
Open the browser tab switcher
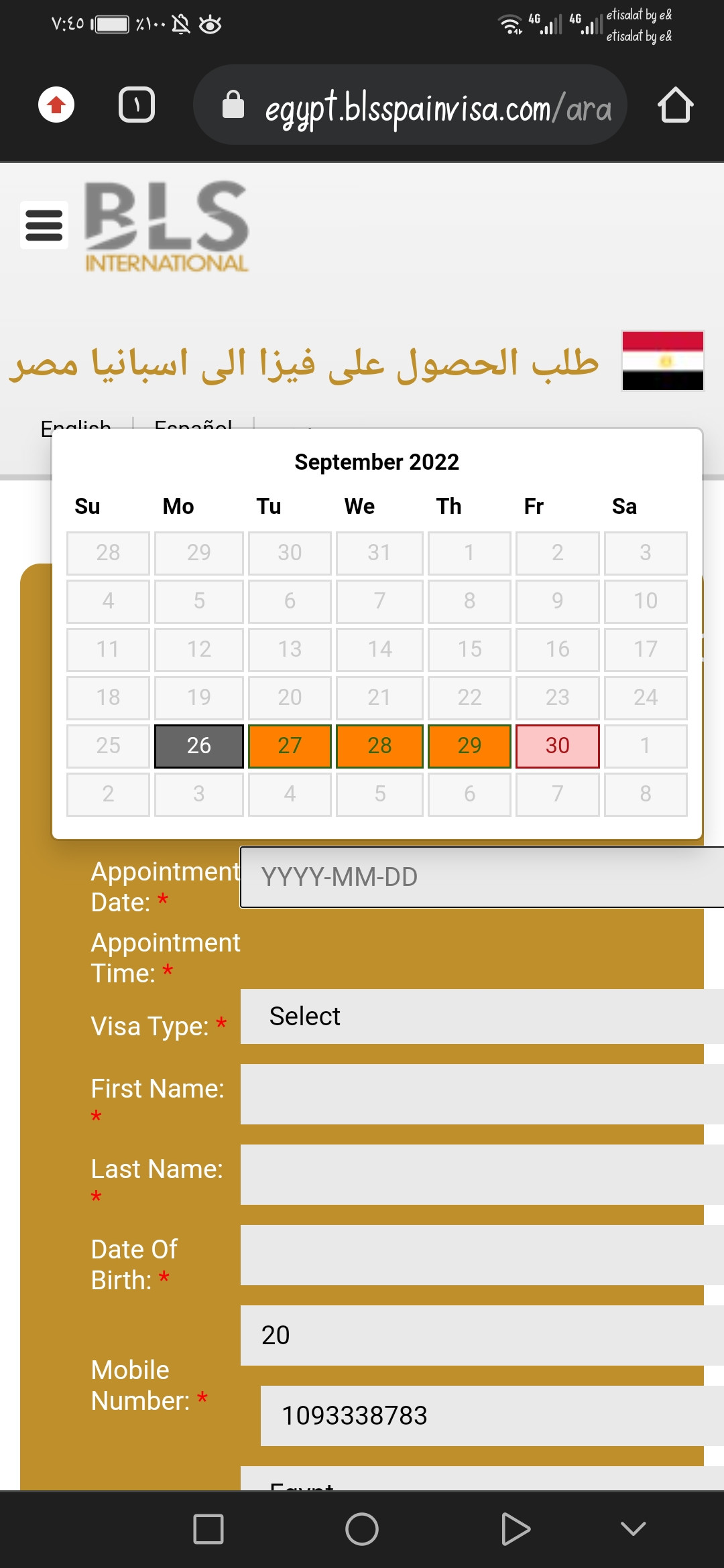pyautogui.click(x=137, y=105)
